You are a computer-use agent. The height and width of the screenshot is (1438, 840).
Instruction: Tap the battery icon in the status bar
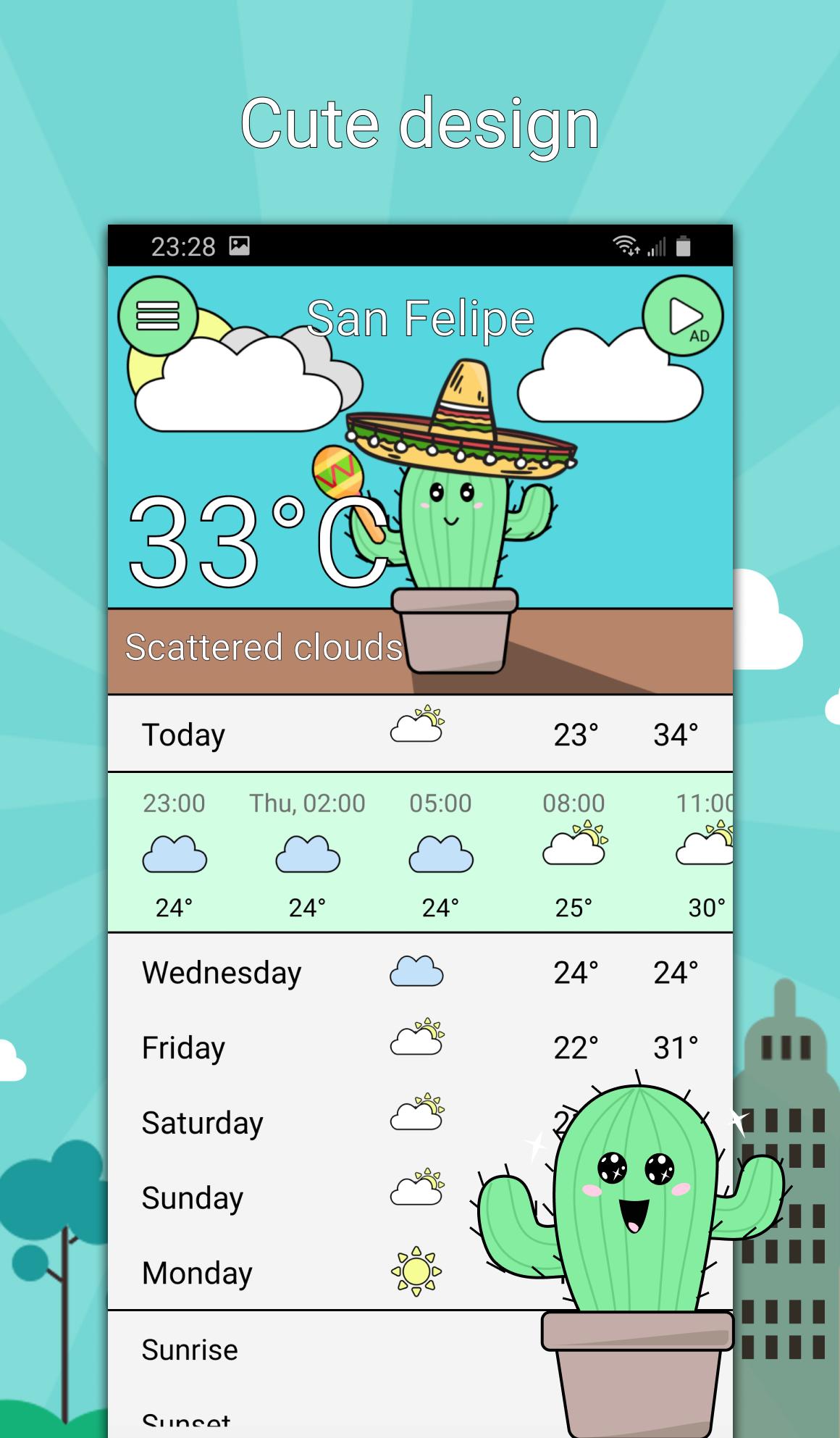pos(683,246)
